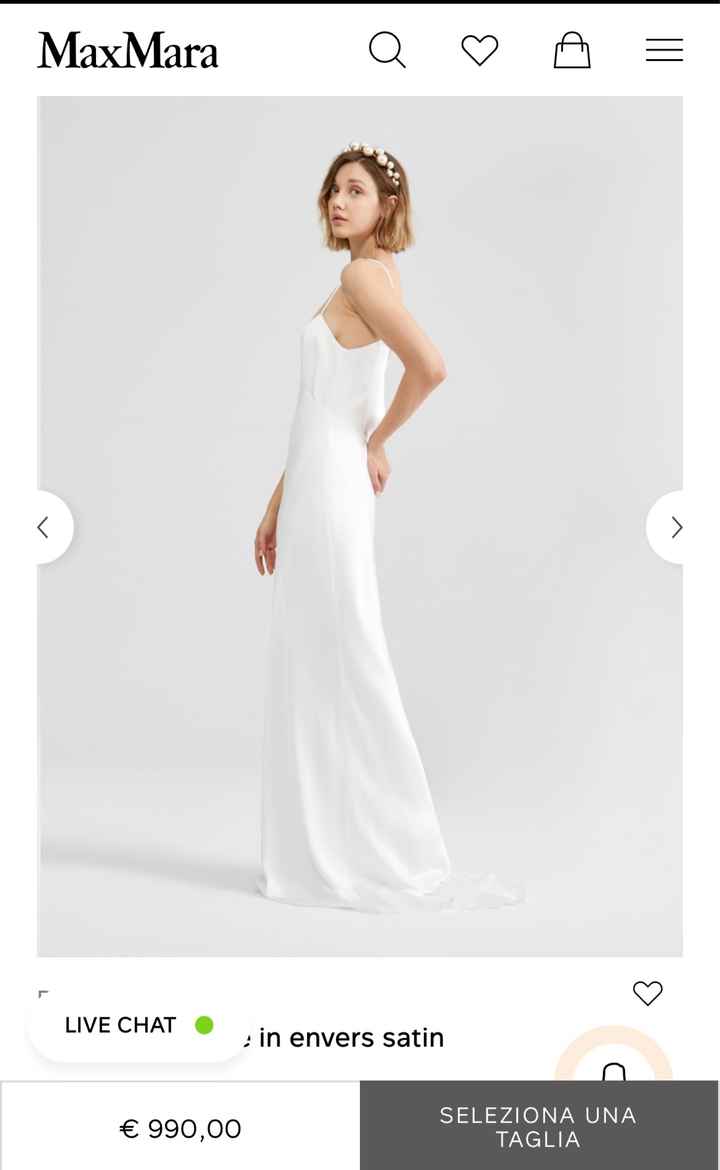
Task: Open the wishlist heart in header
Action: pyautogui.click(x=480, y=50)
